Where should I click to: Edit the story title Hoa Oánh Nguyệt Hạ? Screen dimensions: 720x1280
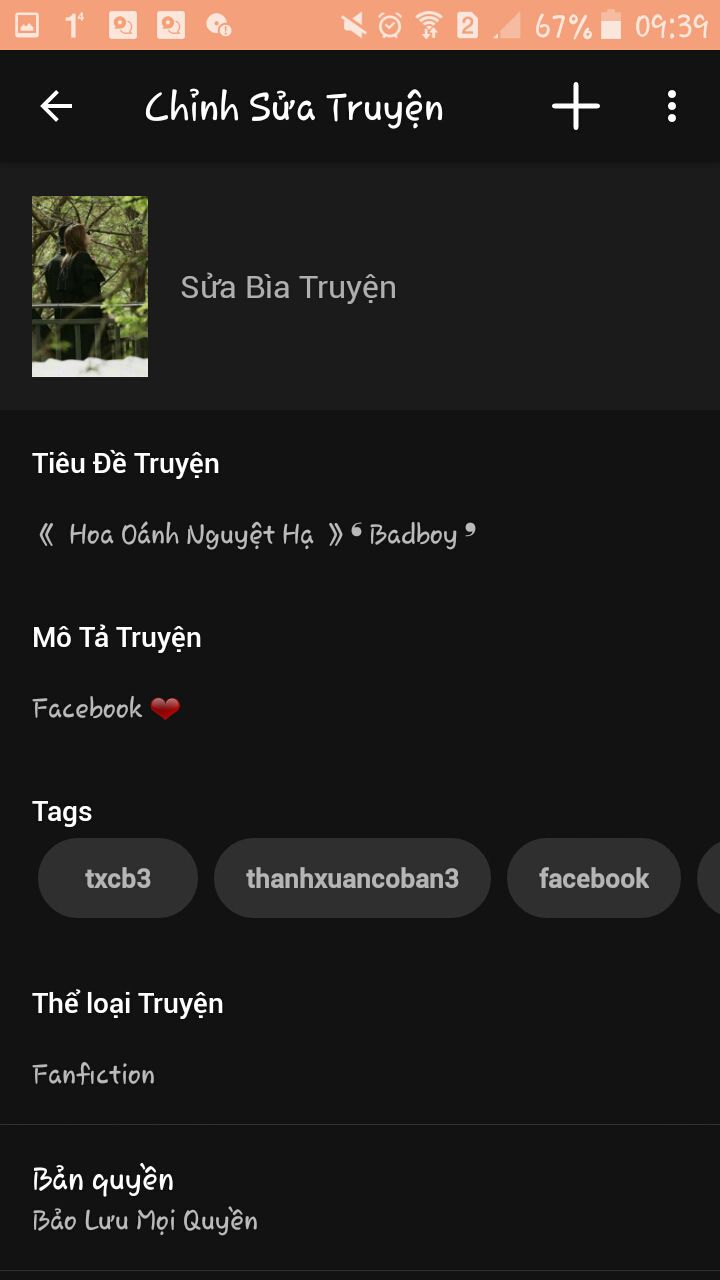click(255, 535)
